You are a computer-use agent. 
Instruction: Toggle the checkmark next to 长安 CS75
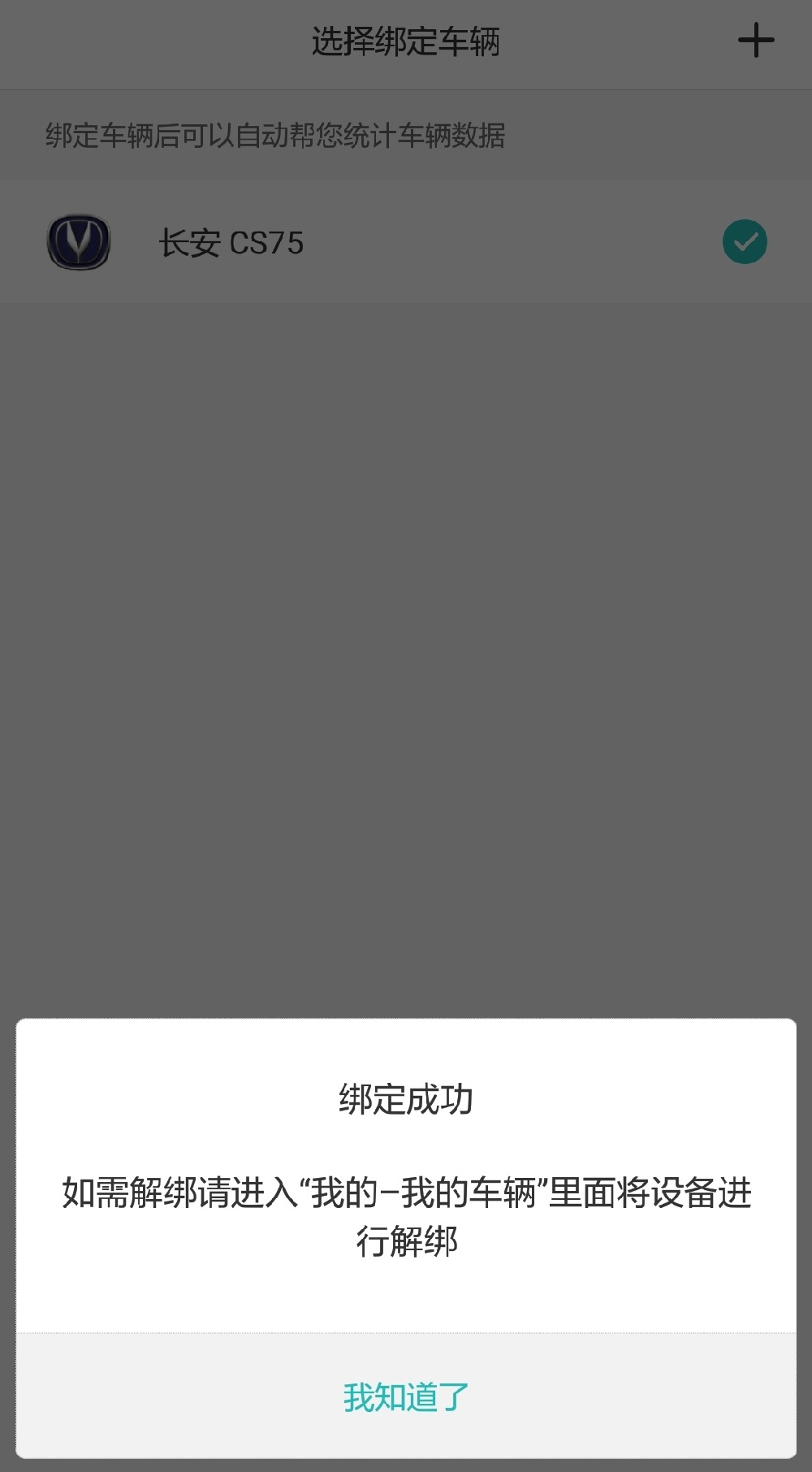tap(745, 242)
